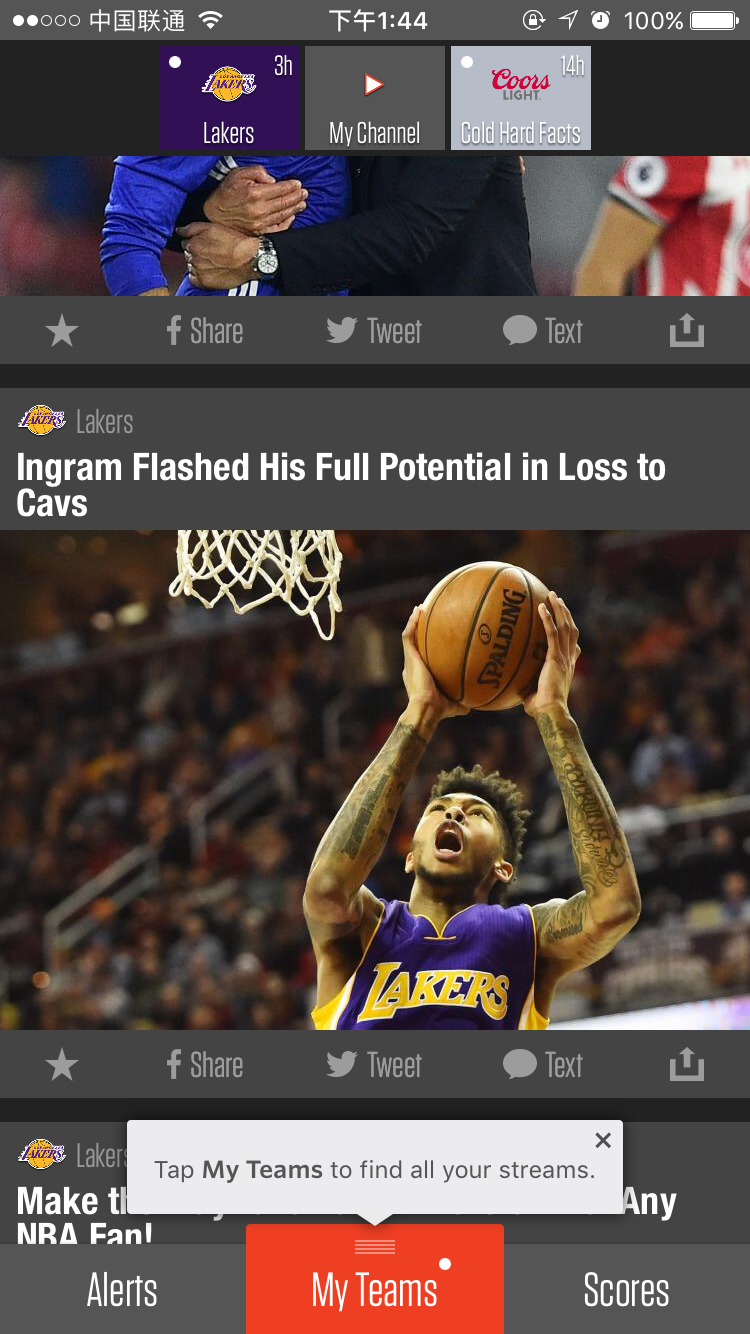Text the Ingram article

pos(543,1065)
